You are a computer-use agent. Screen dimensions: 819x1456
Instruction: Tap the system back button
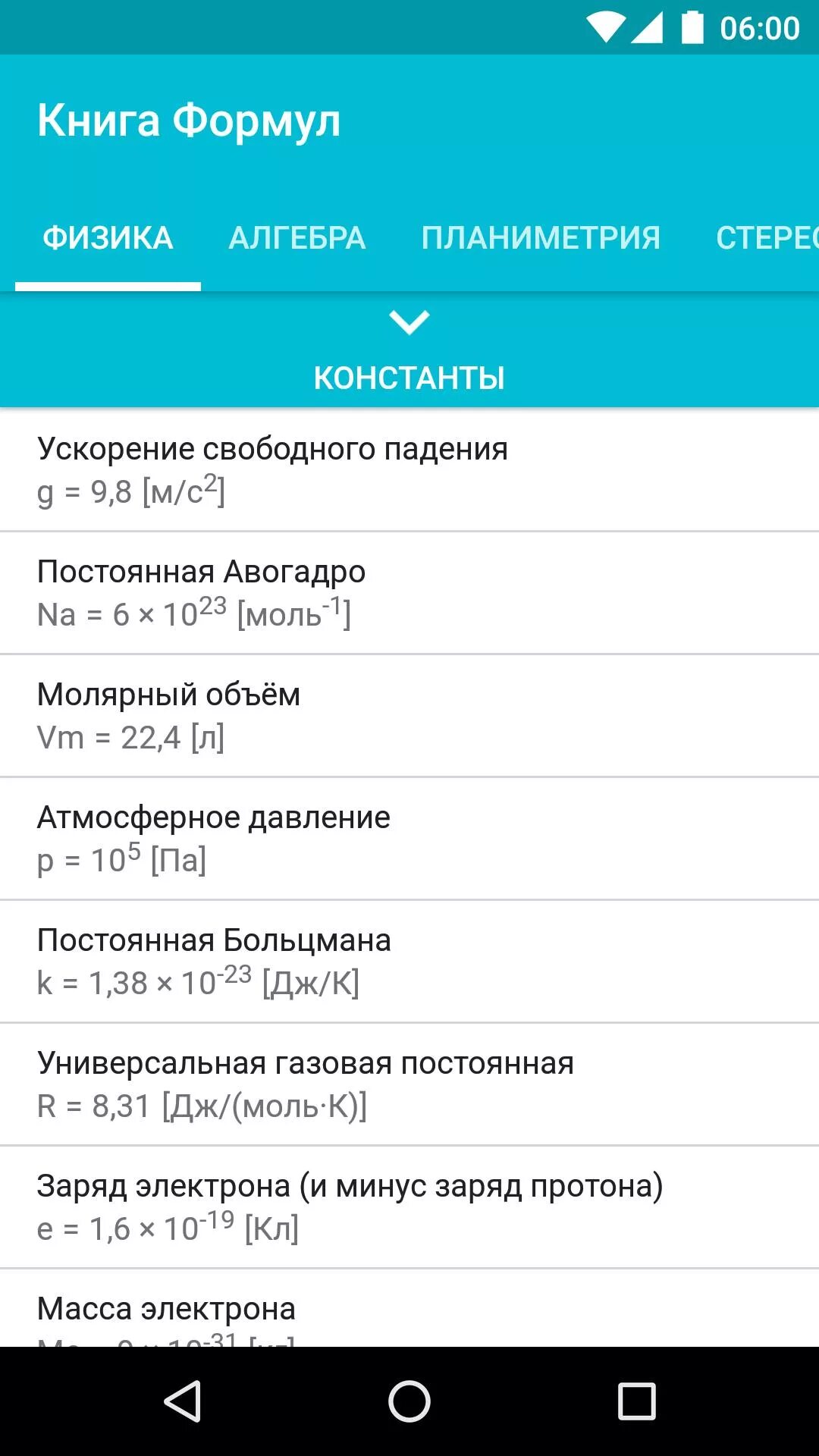click(x=182, y=1401)
